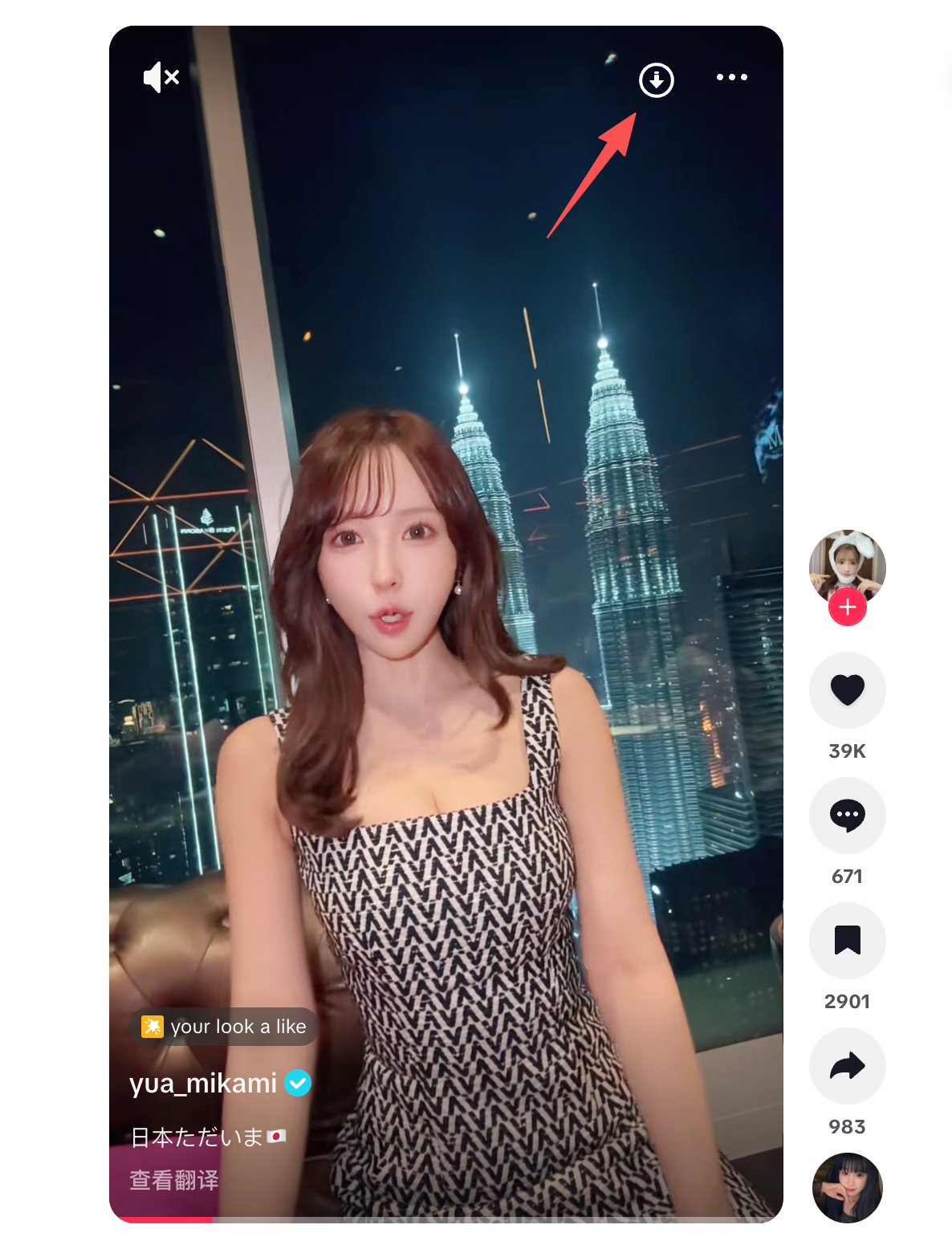Seek using the video progress bar
The width and height of the screenshot is (952, 1241).
pyautogui.click(x=445, y=1219)
